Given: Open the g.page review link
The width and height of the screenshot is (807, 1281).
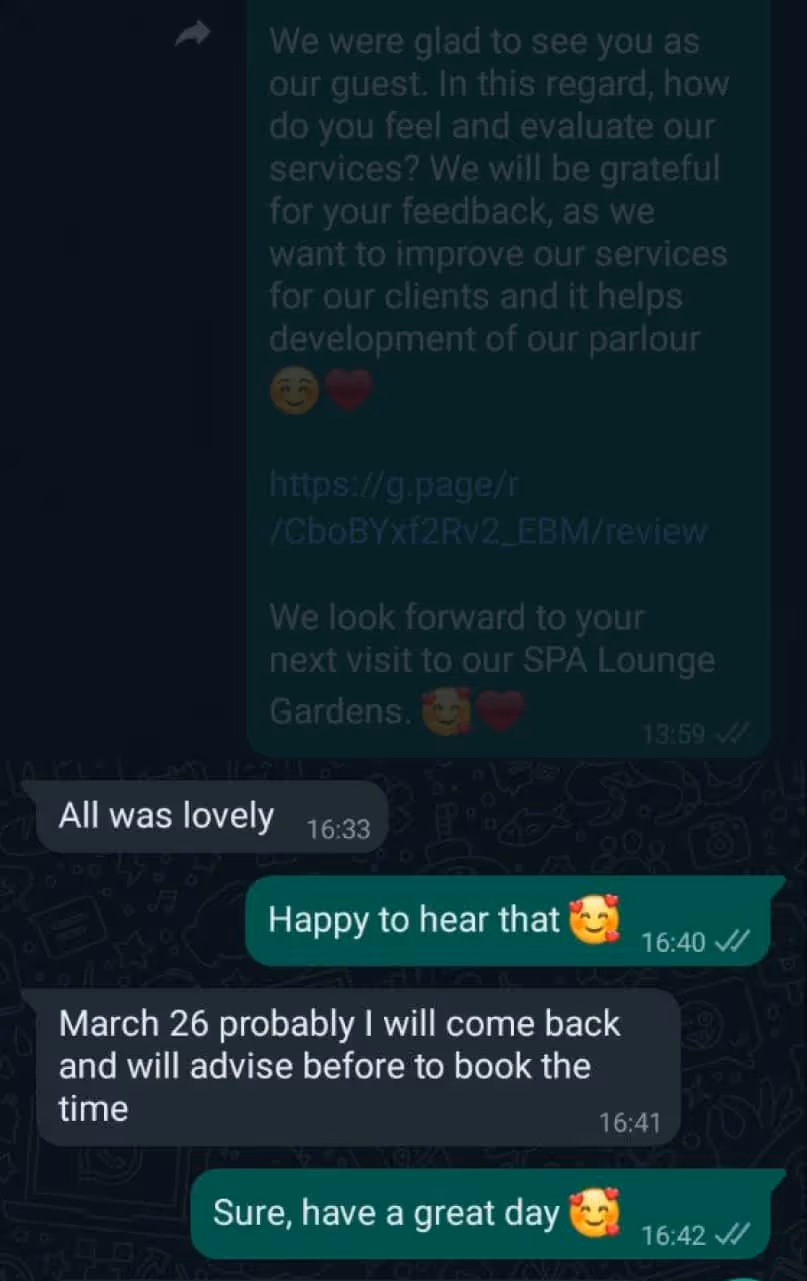Looking at the screenshot, I should 487,508.
